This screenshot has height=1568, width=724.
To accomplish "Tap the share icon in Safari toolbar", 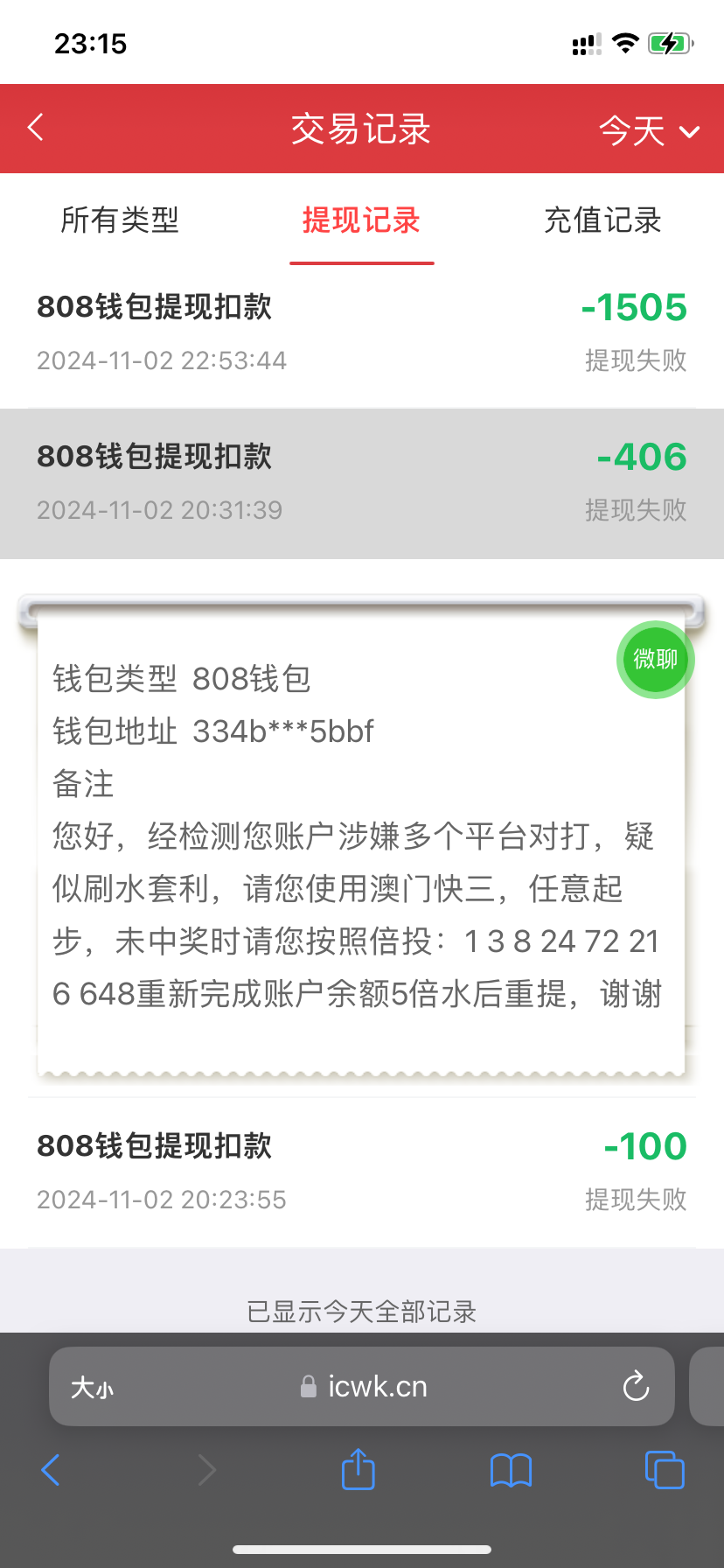I will coord(358,1469).
